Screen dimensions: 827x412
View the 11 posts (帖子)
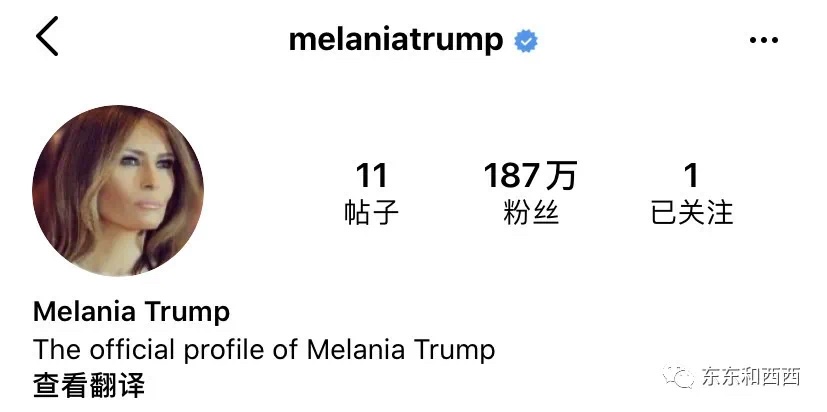tap(370, 193)
